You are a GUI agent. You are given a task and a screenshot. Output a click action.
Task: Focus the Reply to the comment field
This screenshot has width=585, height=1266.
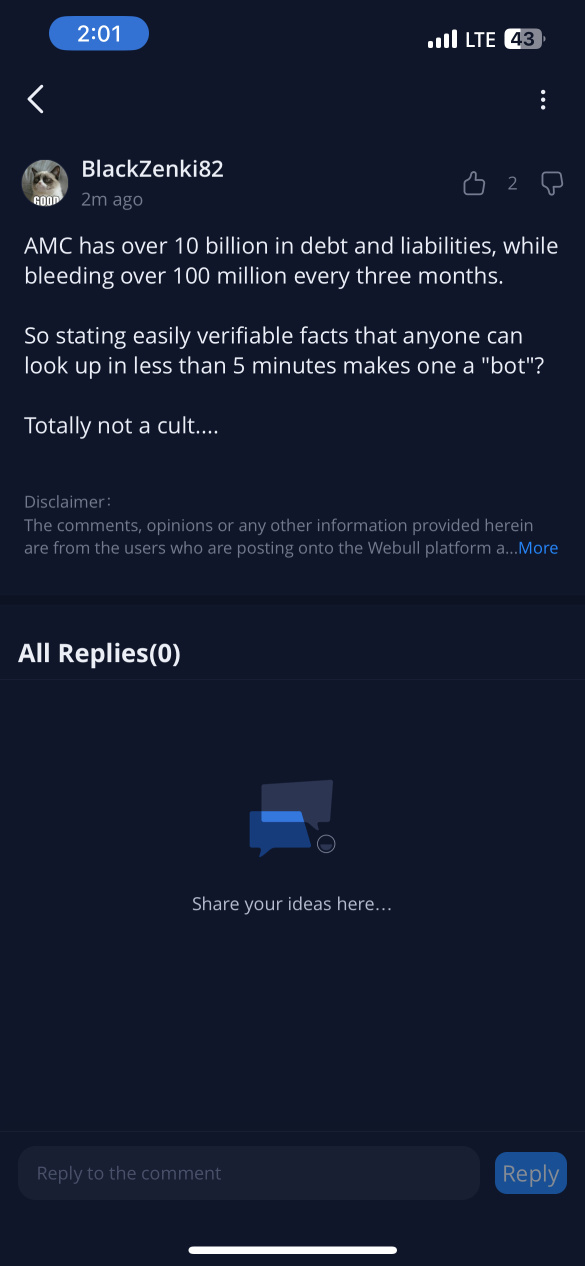pos(249,1173)
